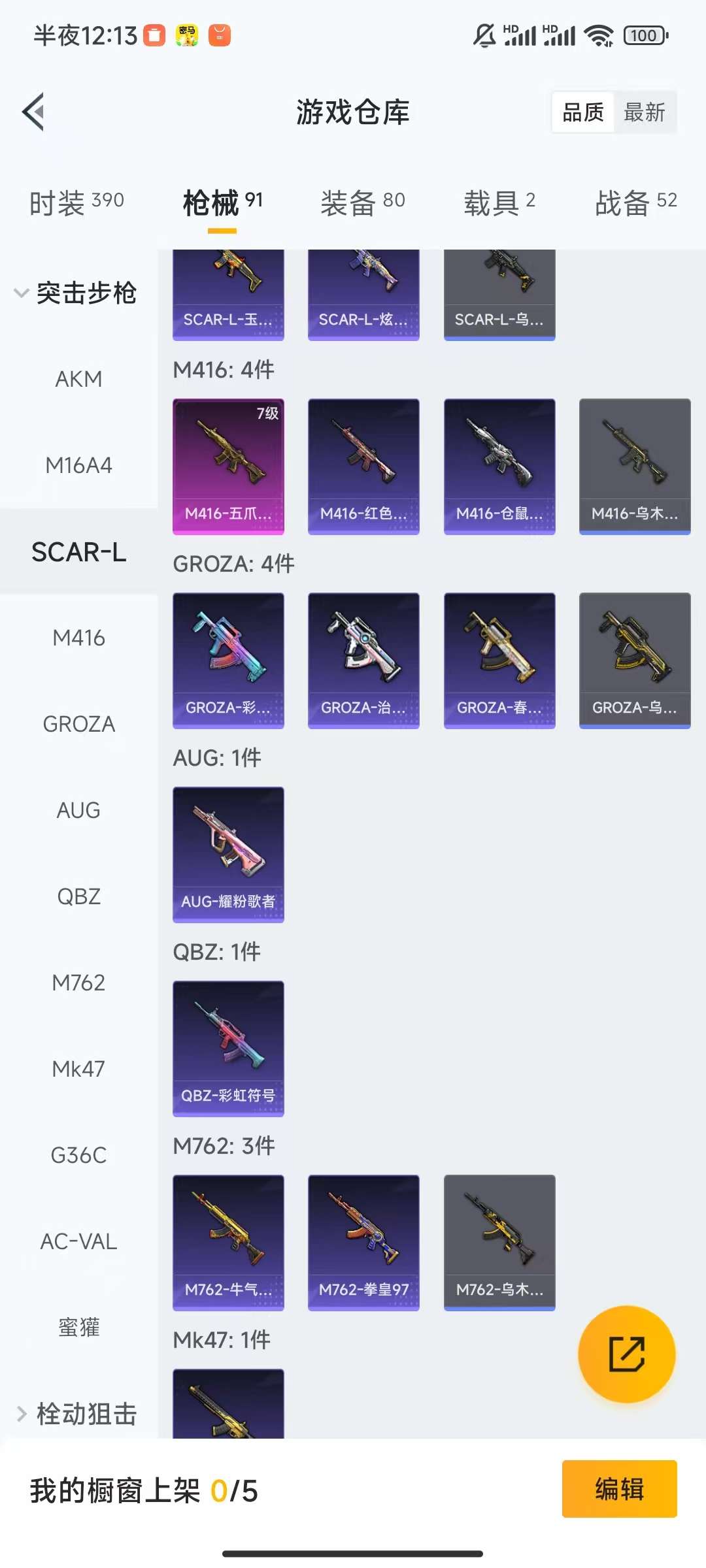The width and height of the screenshot is (706, 1568).
Task: Open the 装备 tab
Action: coord(363,203)
